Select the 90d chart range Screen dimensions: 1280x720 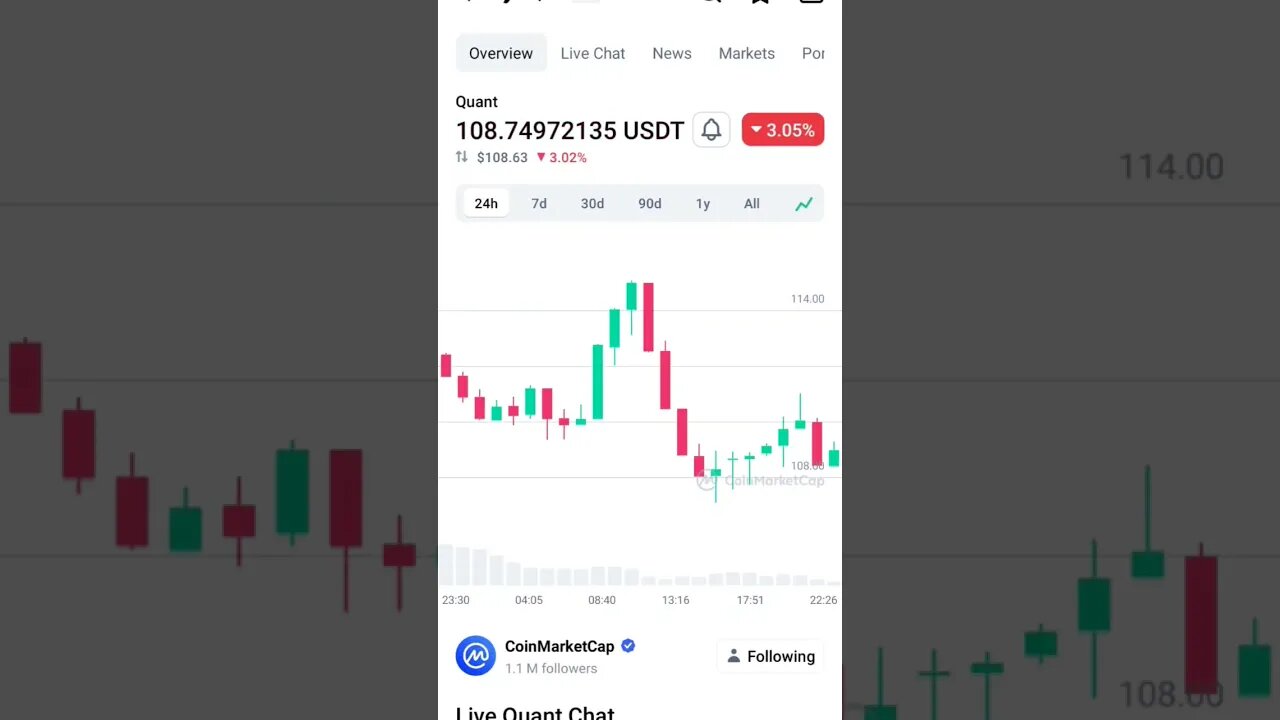pos(649,204)
